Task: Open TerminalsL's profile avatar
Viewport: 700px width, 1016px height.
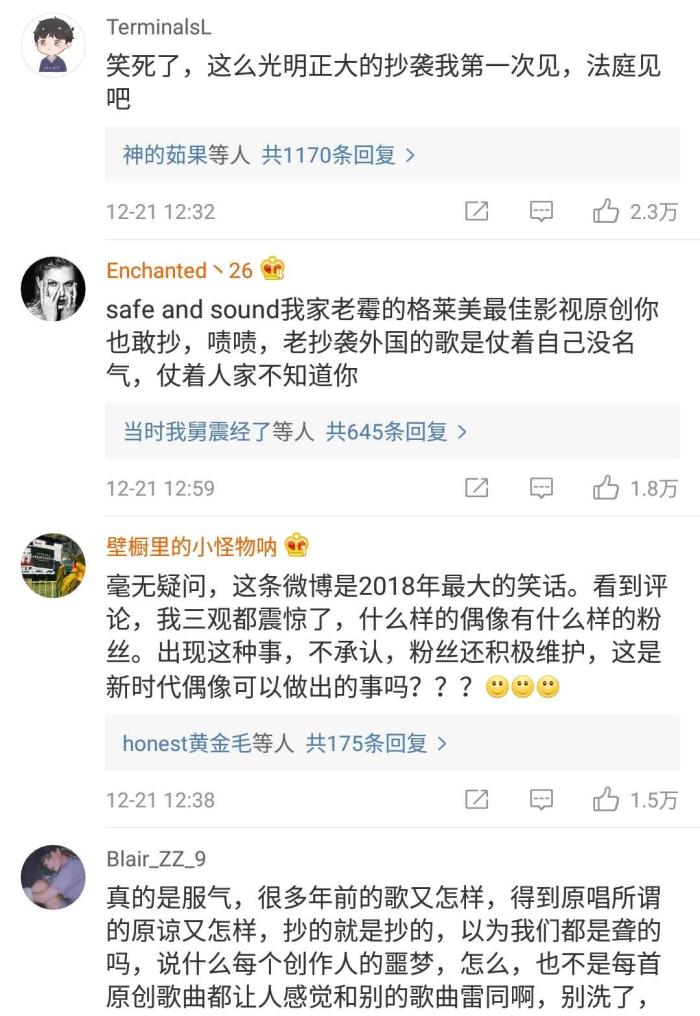Action: point(52,45)
